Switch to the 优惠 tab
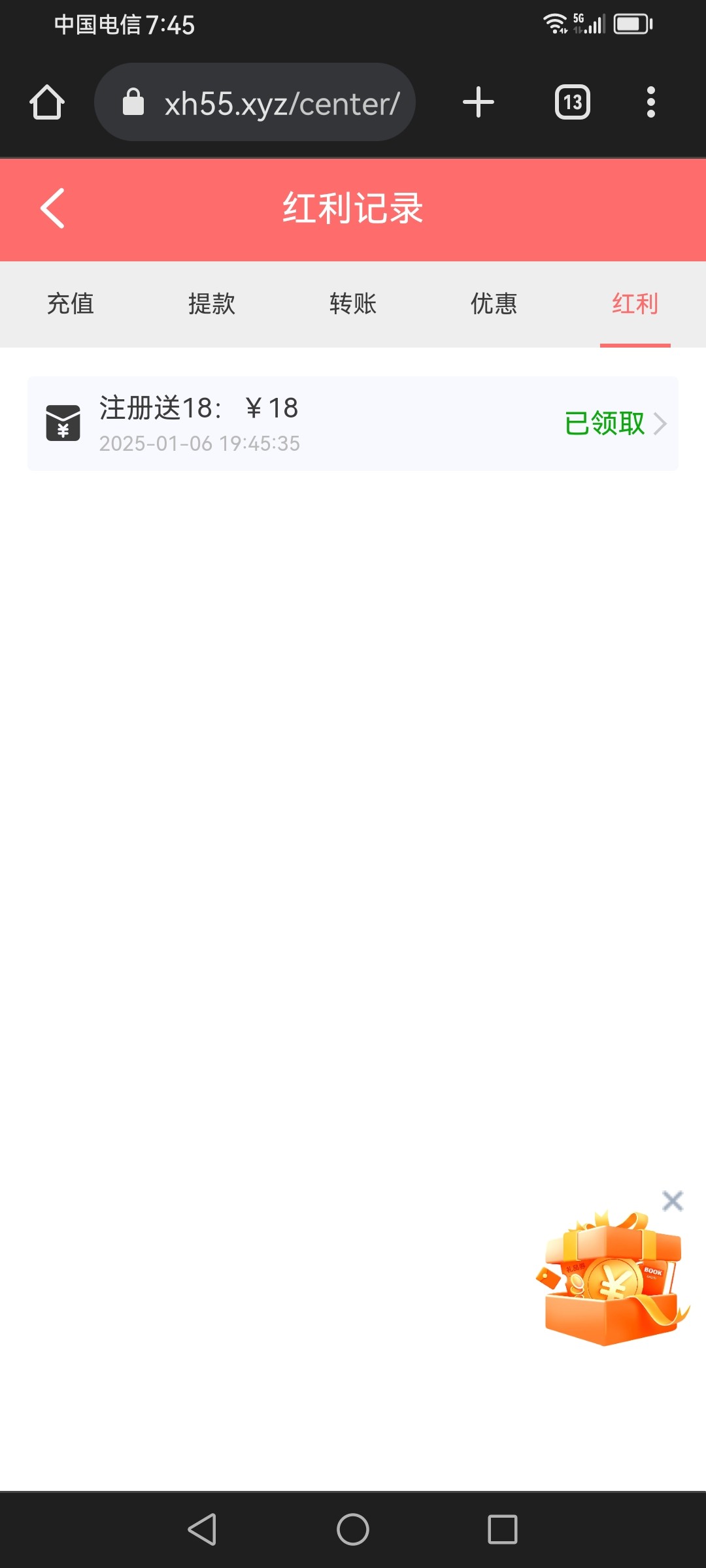The image size is (706, 1568). coord(494,304)
